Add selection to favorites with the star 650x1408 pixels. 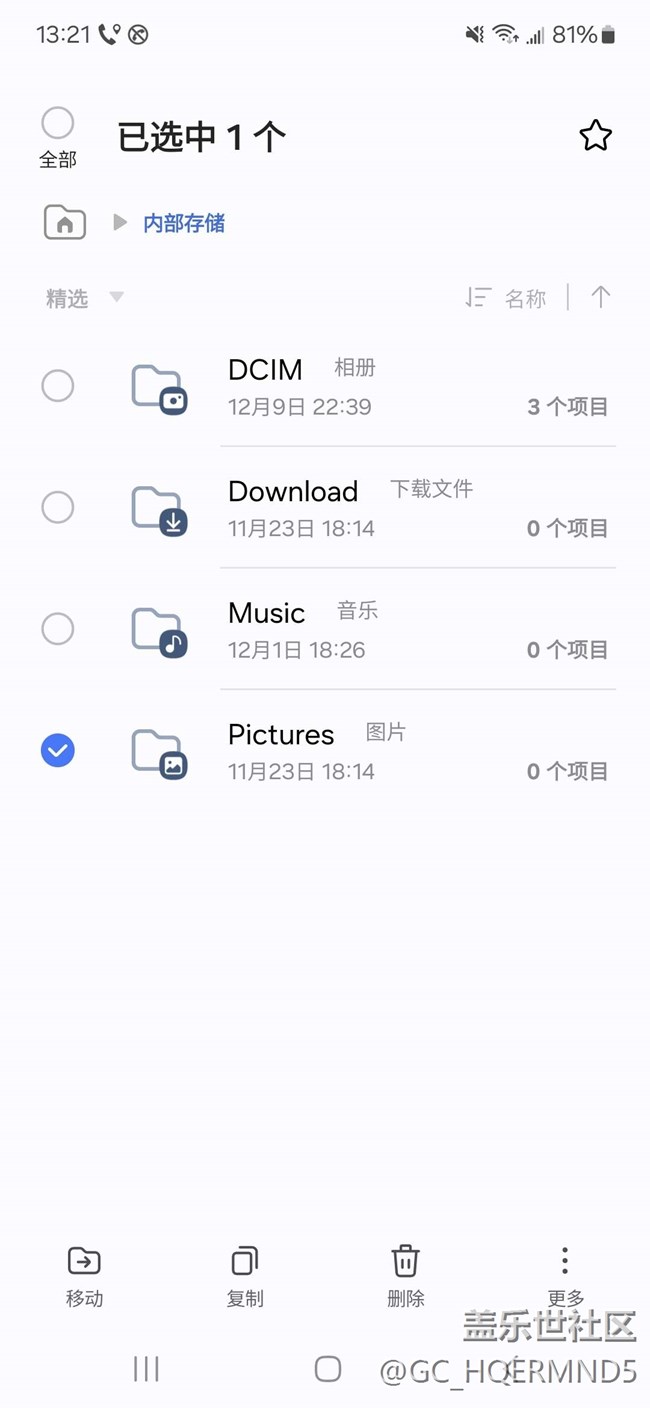pyautogui.click(x=595, y=136)
